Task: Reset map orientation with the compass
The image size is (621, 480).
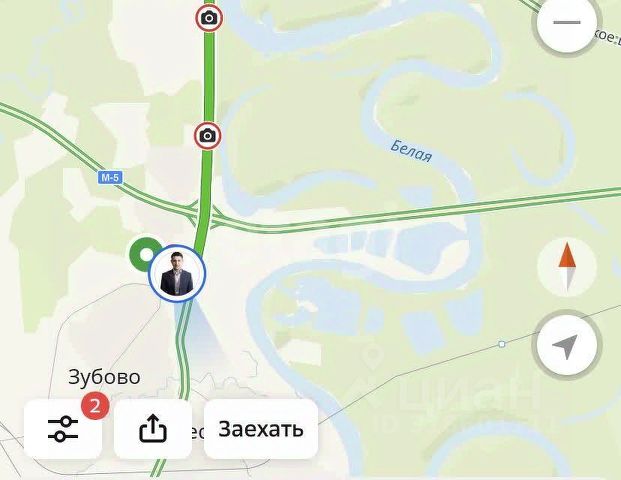Action: coord(567,266)
